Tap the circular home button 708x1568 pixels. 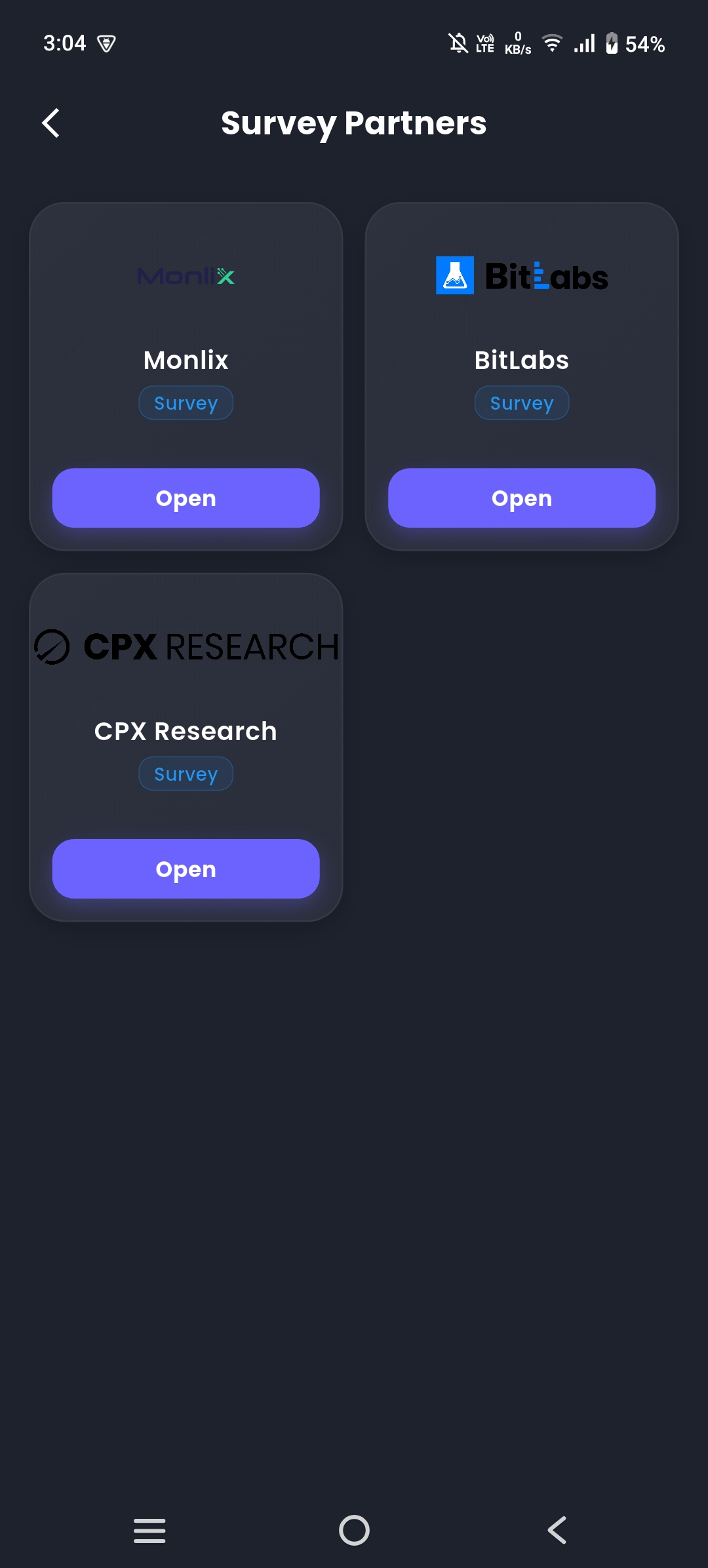tap(354, 1531)
